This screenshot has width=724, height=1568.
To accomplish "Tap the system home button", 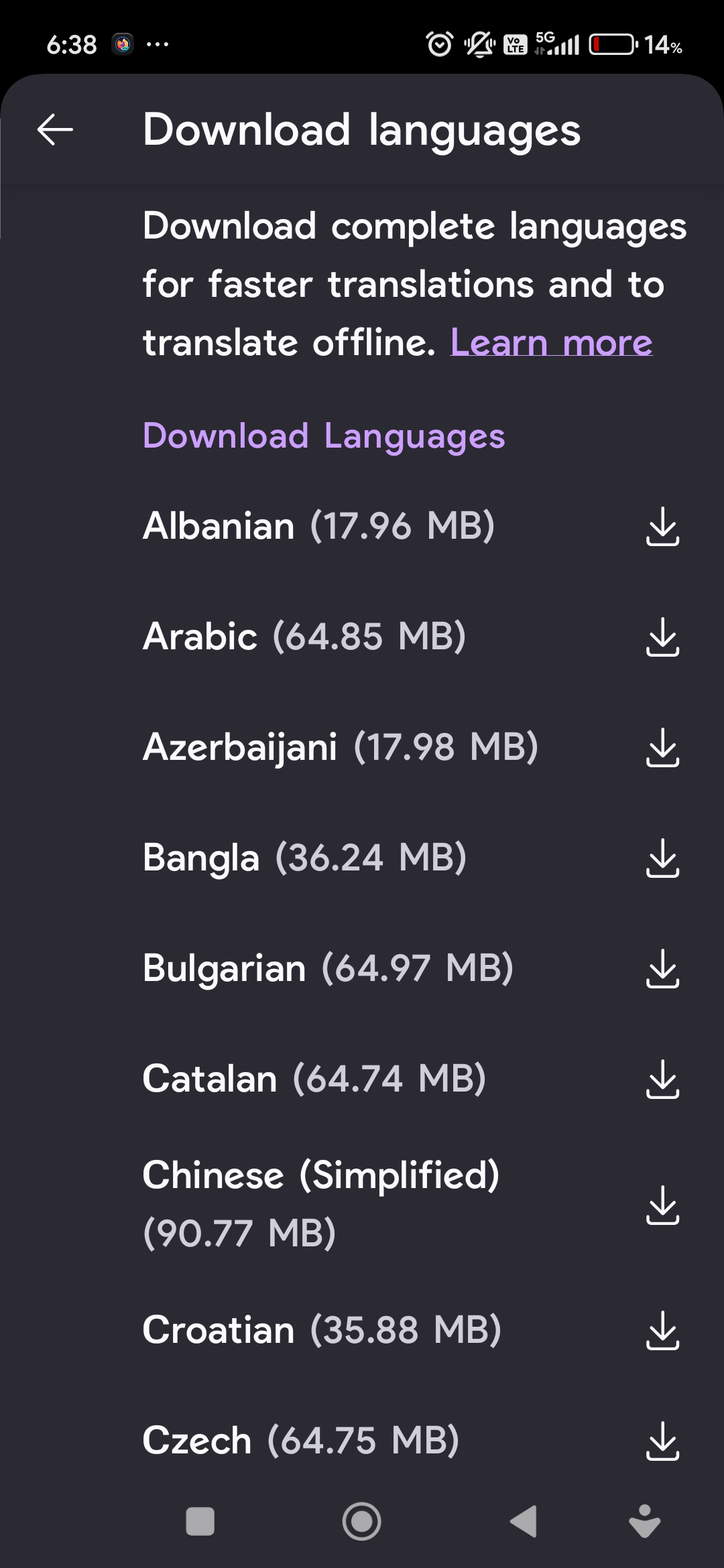I will (x=361, y=1521).
